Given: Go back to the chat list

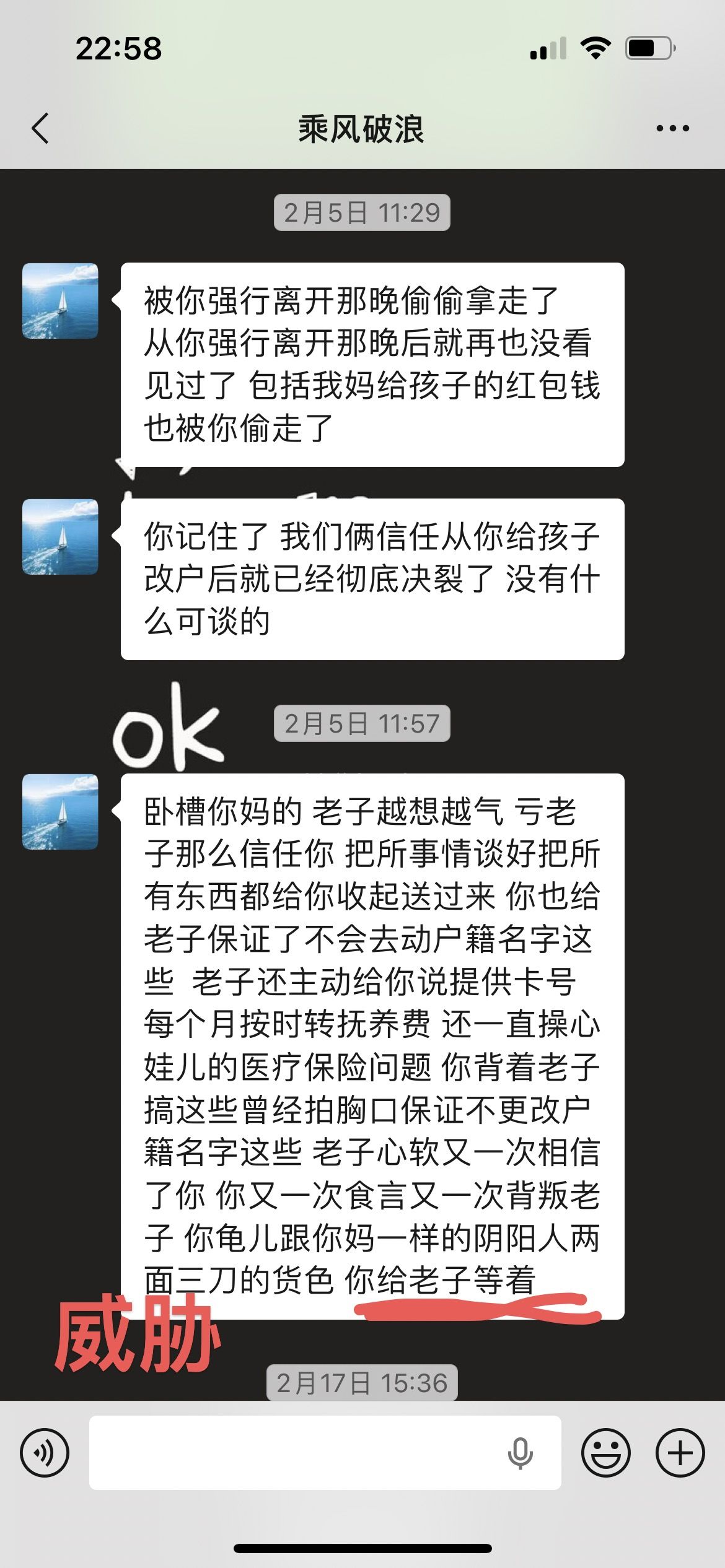Looking at the screenshot, I should tap(40, 129).
